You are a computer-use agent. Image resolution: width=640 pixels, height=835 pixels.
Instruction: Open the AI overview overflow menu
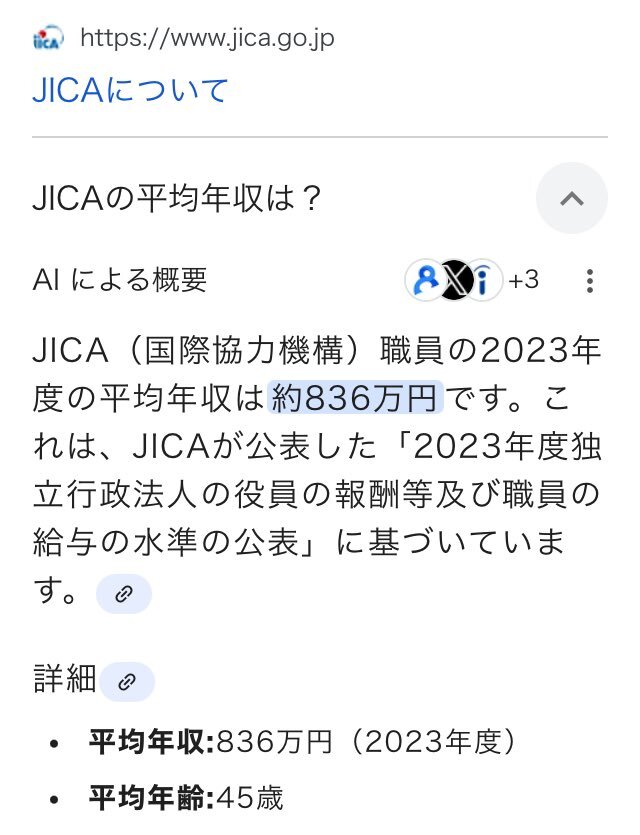tap(590, 281)
